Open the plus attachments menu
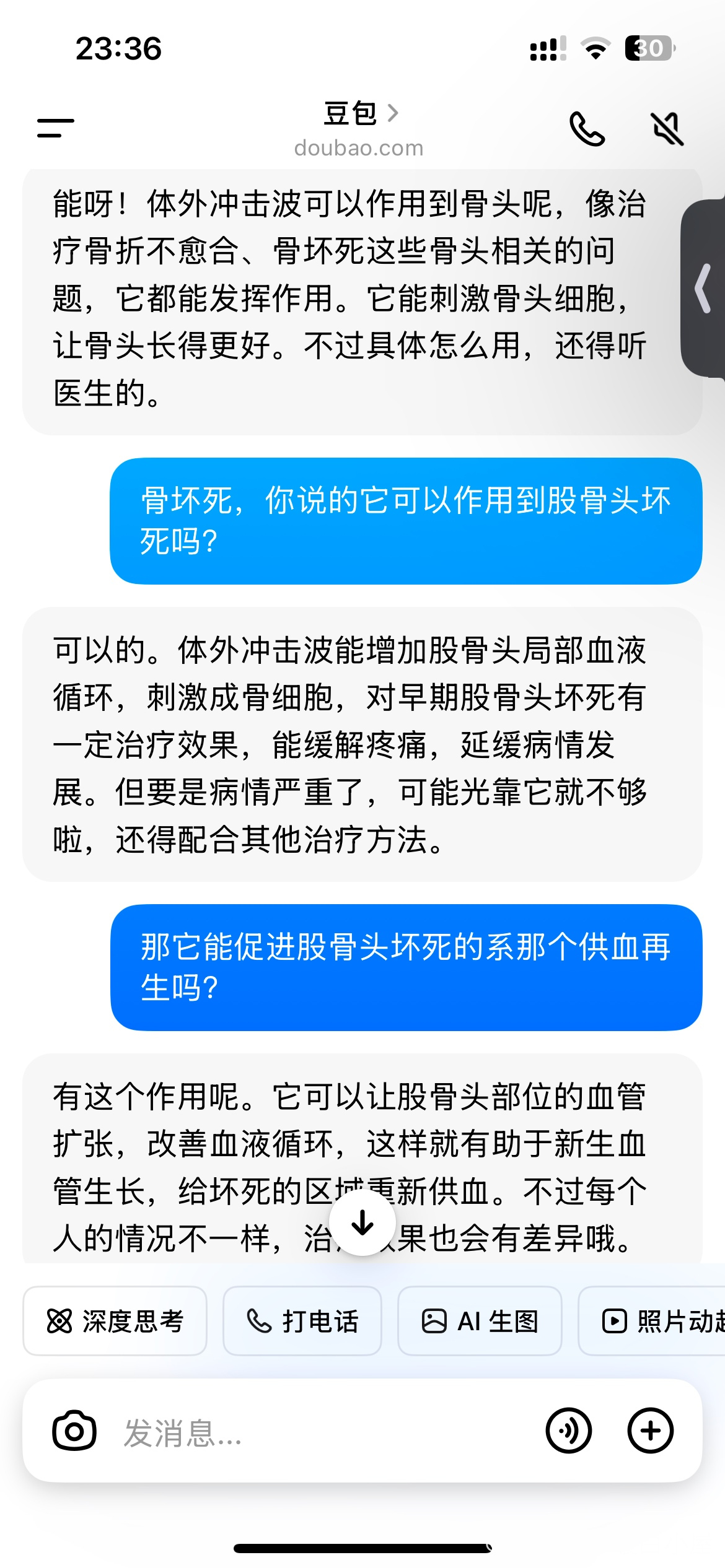The width and height of the screenshot is (725, 1568). (650, 1431)
